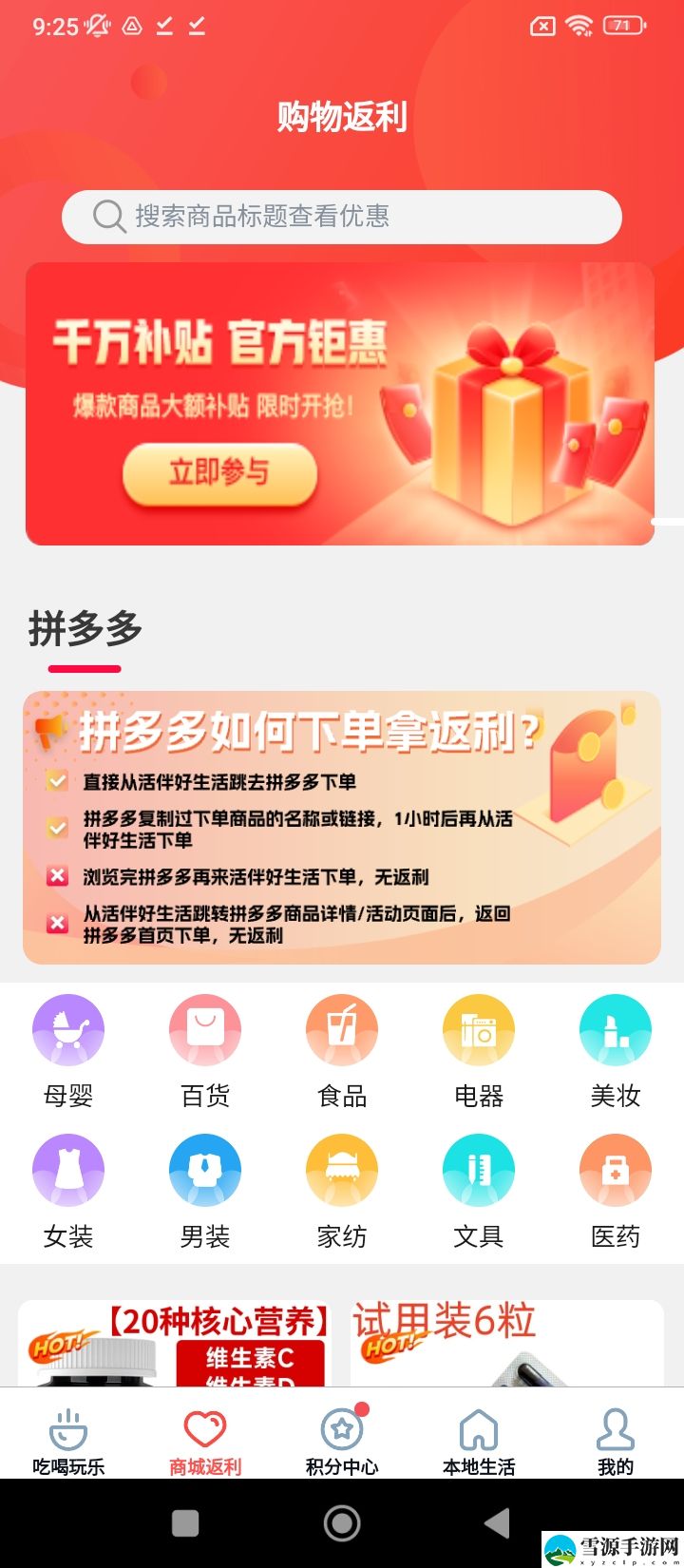Tap the system back button
The height and width of the screenshot is (1568, 684).
pos(498,1523)
